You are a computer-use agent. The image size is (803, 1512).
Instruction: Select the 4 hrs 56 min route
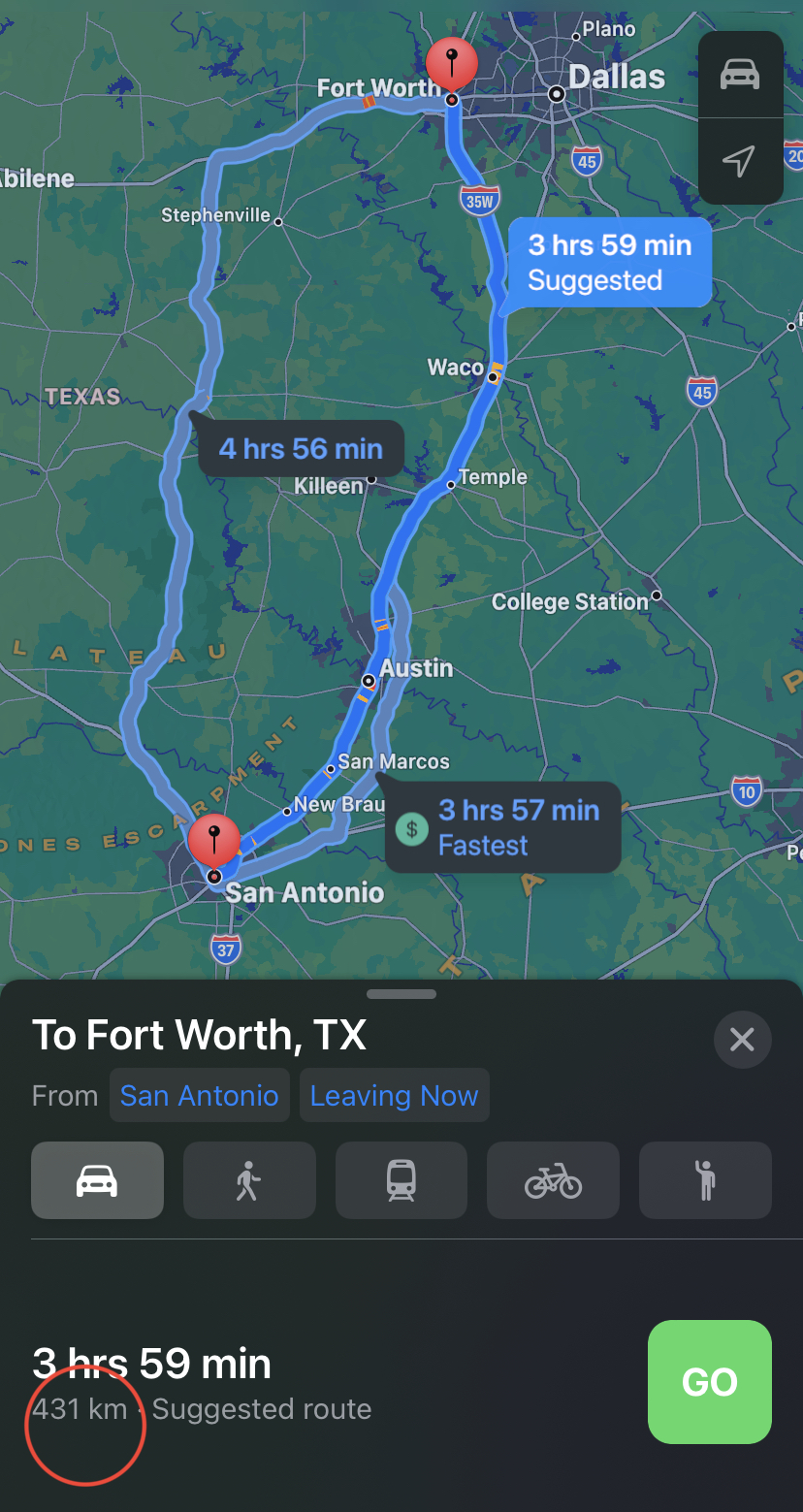301,449
